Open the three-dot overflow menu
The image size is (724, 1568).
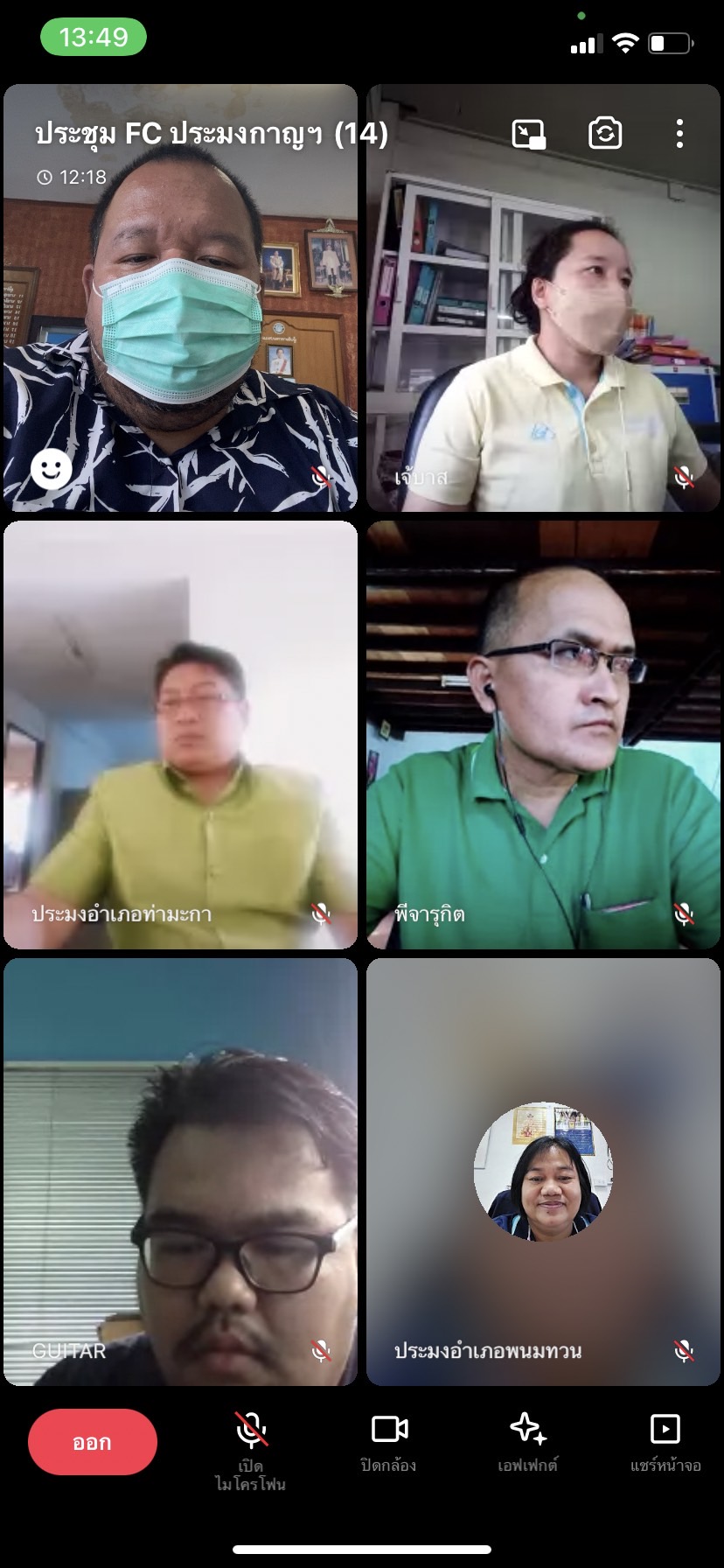[x=679, y=134]
